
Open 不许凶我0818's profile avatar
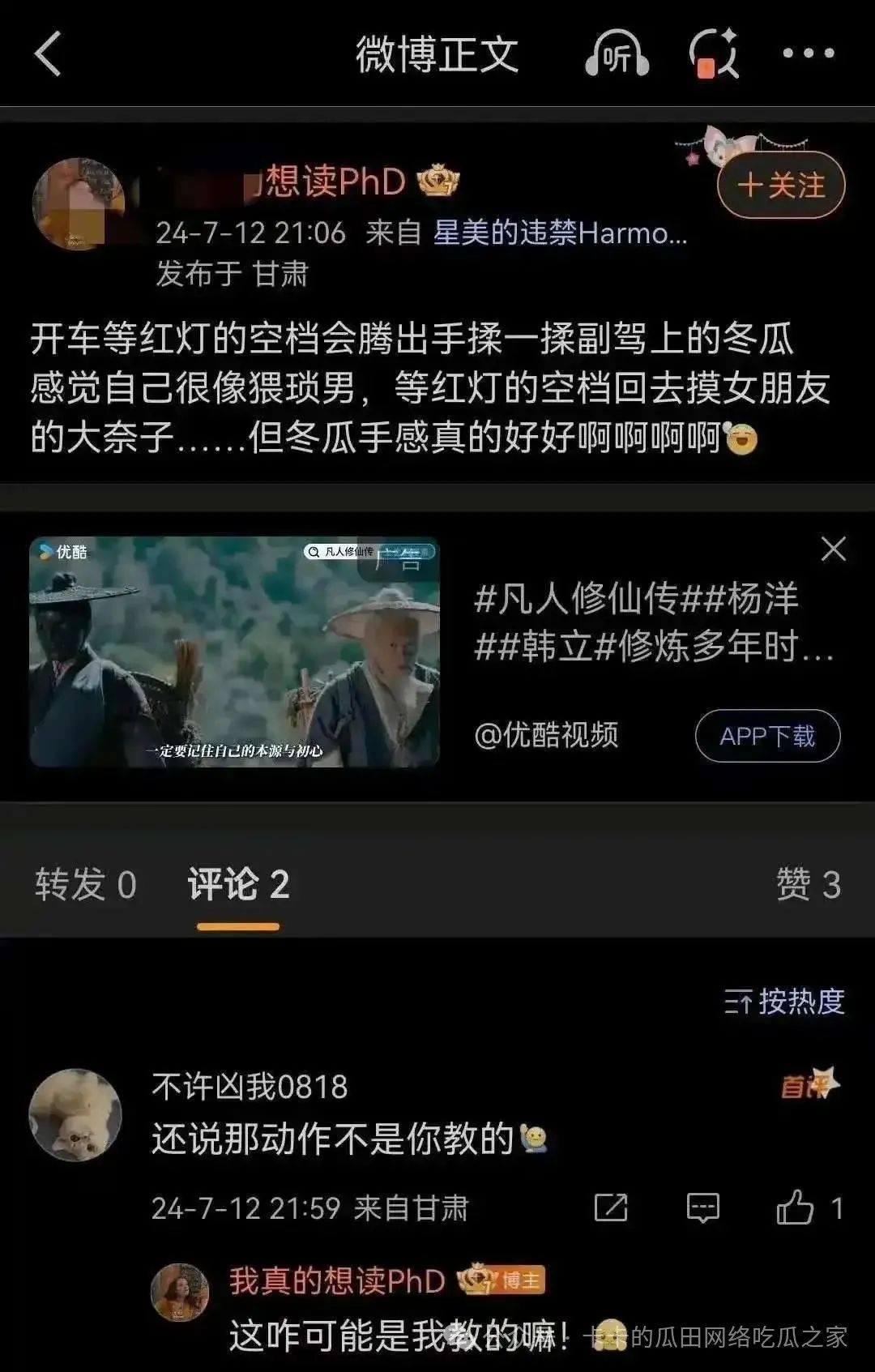75,1115
